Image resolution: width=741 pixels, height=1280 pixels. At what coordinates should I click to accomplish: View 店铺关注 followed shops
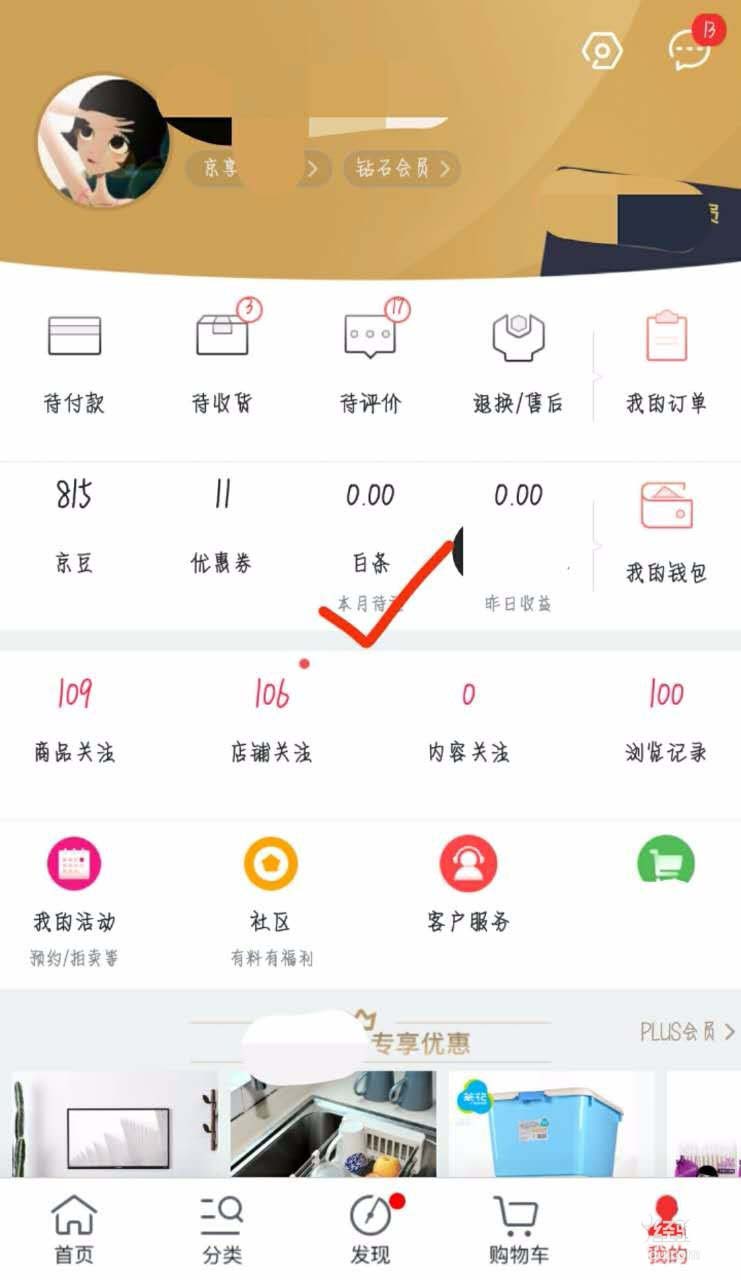click(x=271, y=720)
